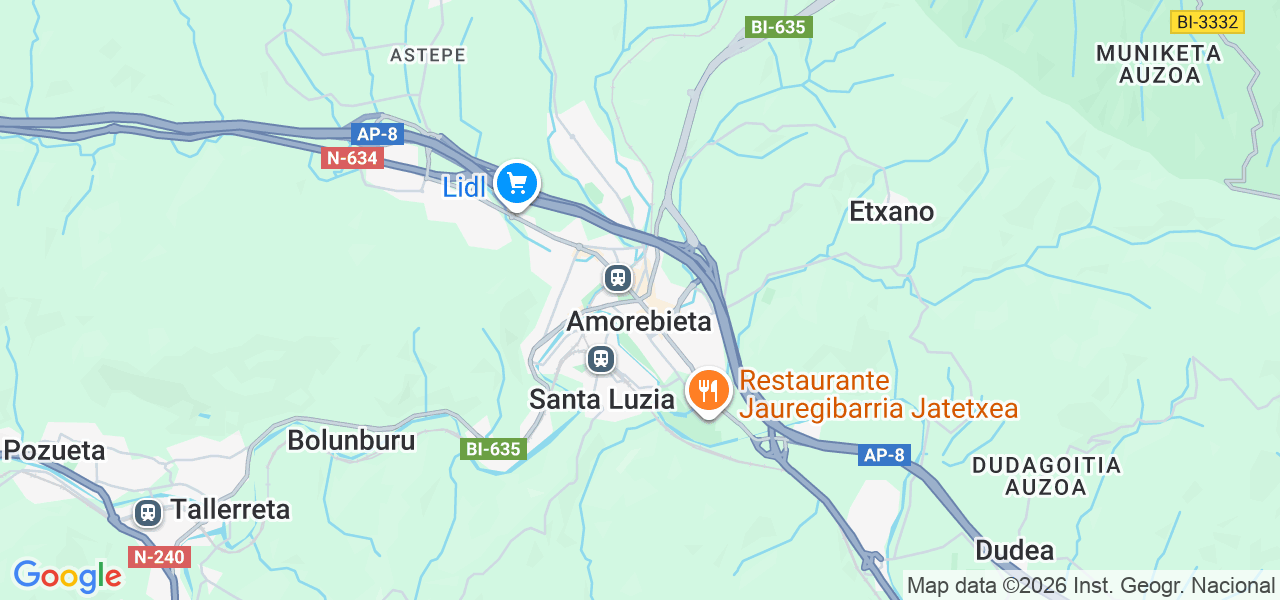Tap the train station icon above Amorebieta

[618, 277]
